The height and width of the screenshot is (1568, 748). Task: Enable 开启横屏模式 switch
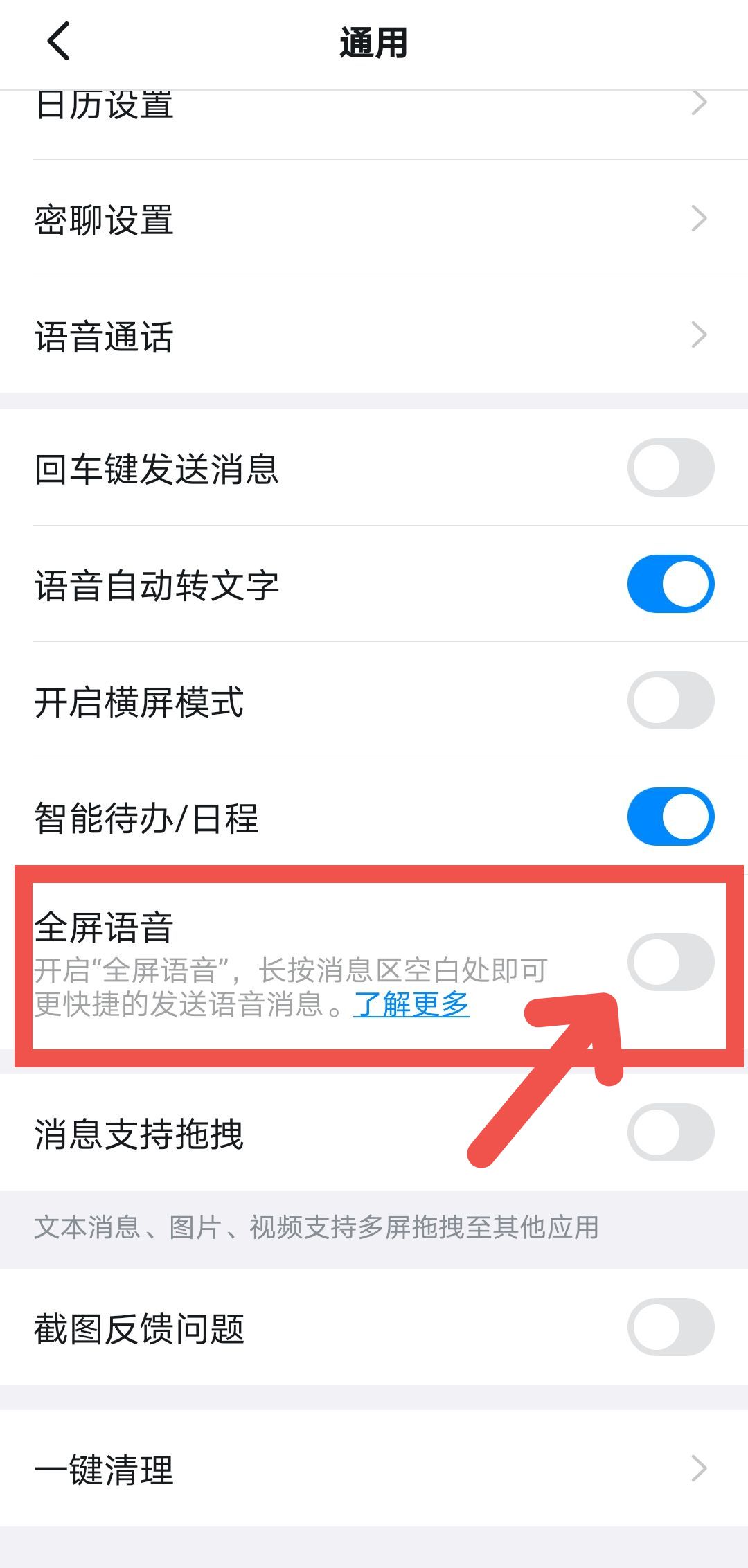click(x=670, y=700)
